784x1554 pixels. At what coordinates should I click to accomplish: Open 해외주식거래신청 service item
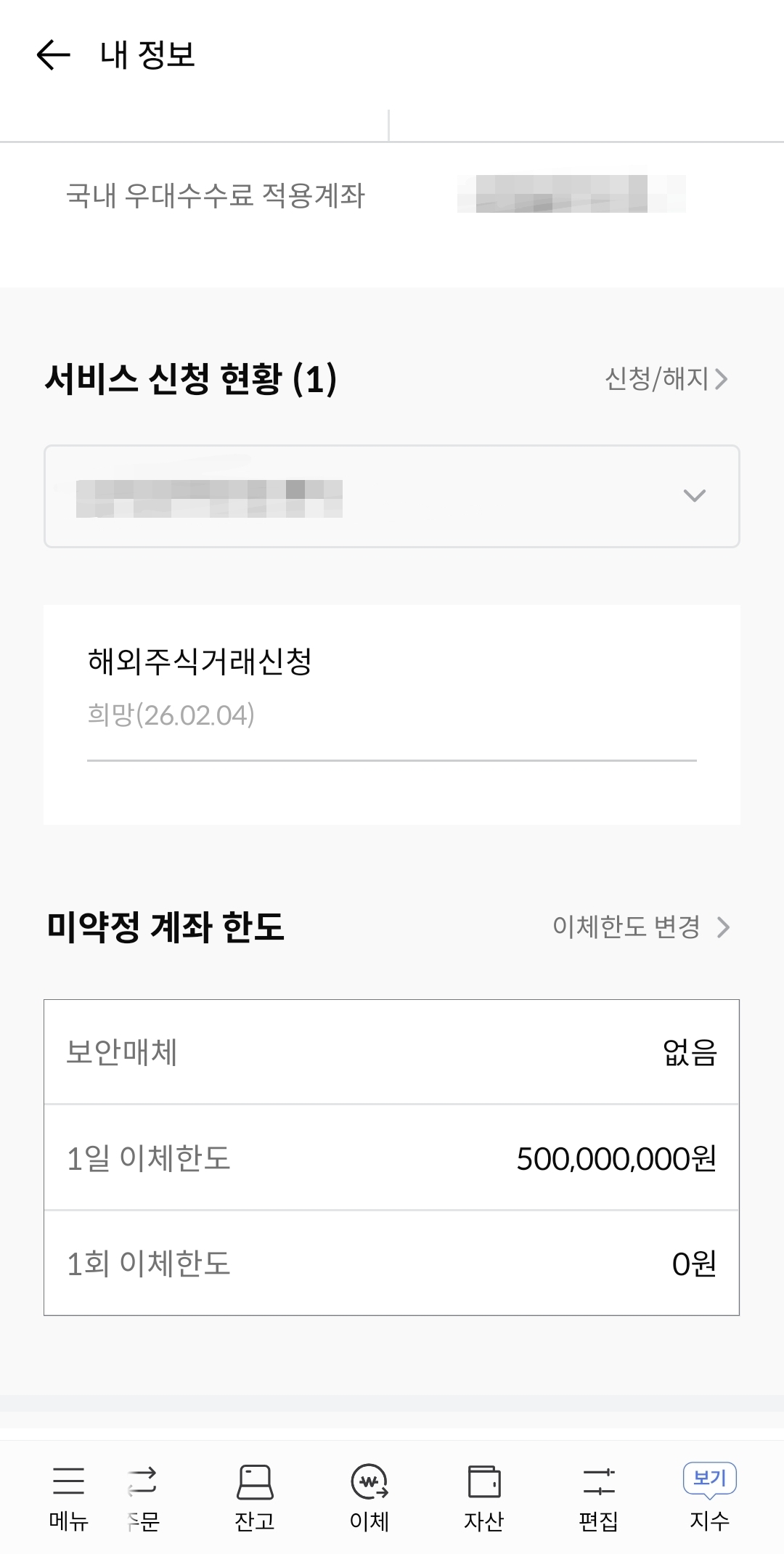392,688
